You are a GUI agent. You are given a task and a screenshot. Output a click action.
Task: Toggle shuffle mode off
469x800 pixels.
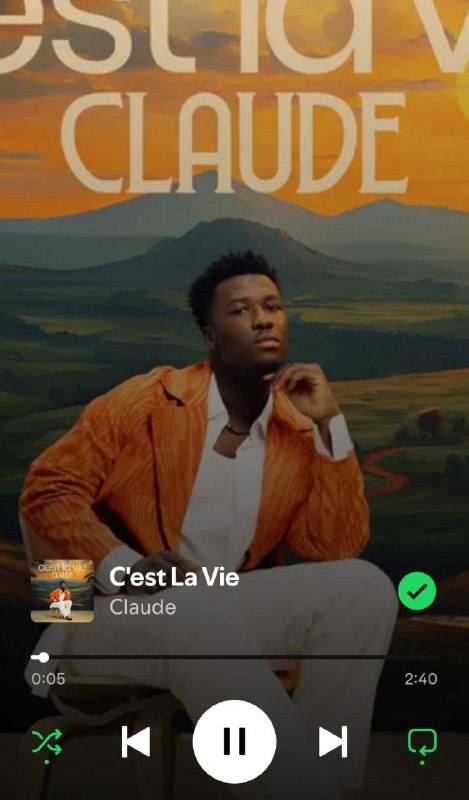pyautogui.click(x=47, y=742)
